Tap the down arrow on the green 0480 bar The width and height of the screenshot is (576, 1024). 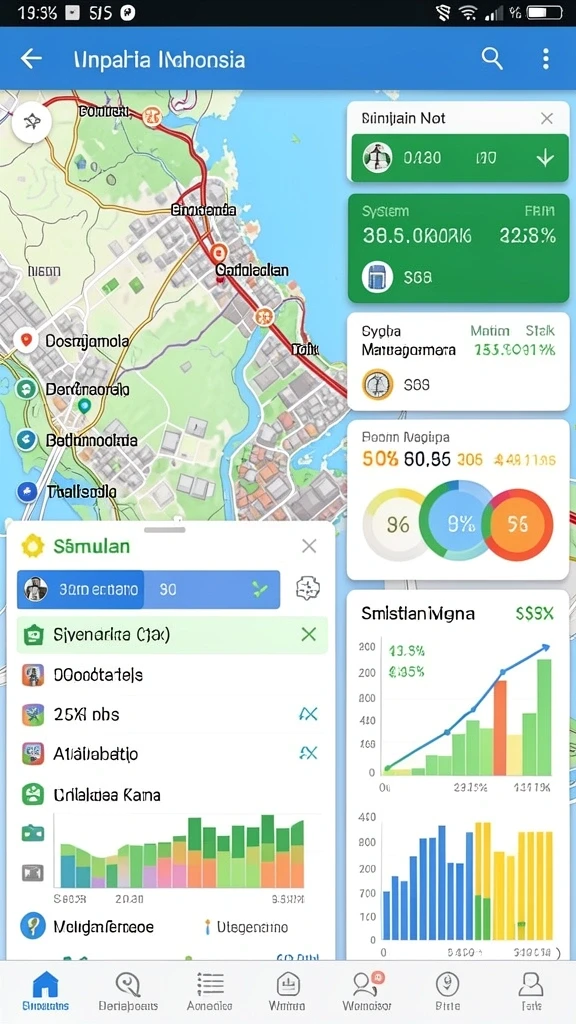pos(545,157)
